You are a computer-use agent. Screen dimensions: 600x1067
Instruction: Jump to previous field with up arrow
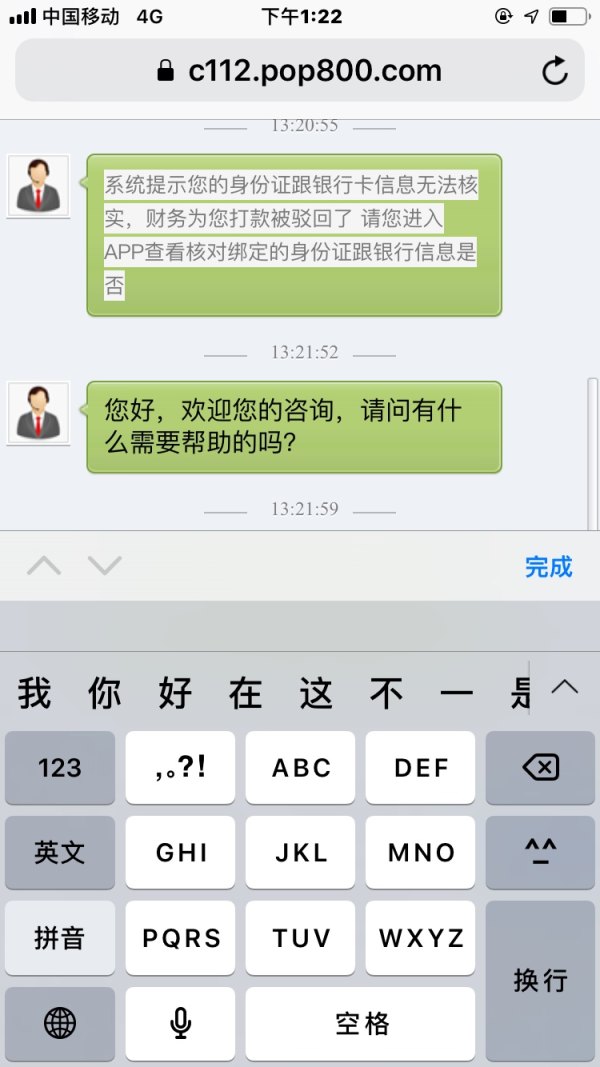tap(43, 566)
